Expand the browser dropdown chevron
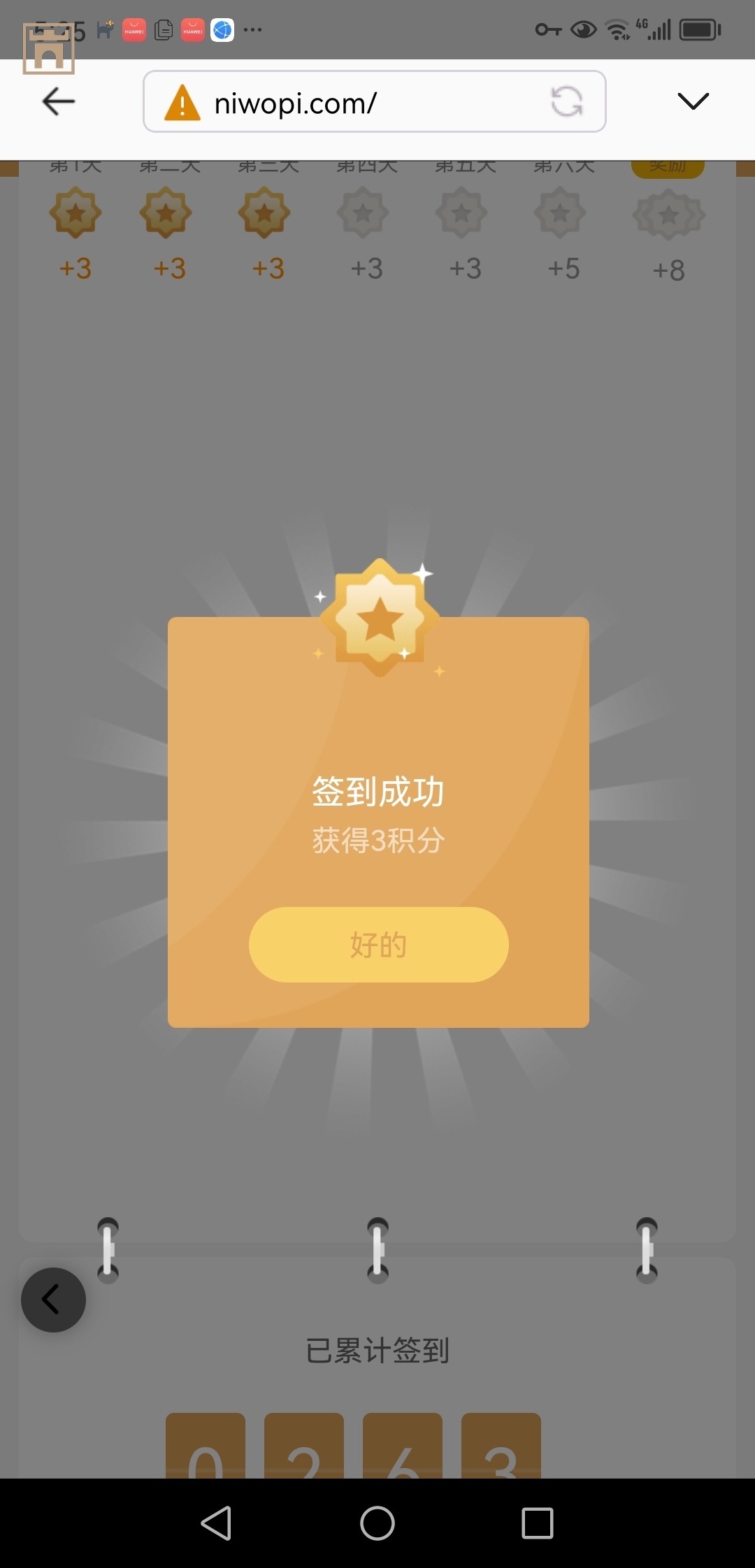The image size is (755, 1568). tap(693, 101)
